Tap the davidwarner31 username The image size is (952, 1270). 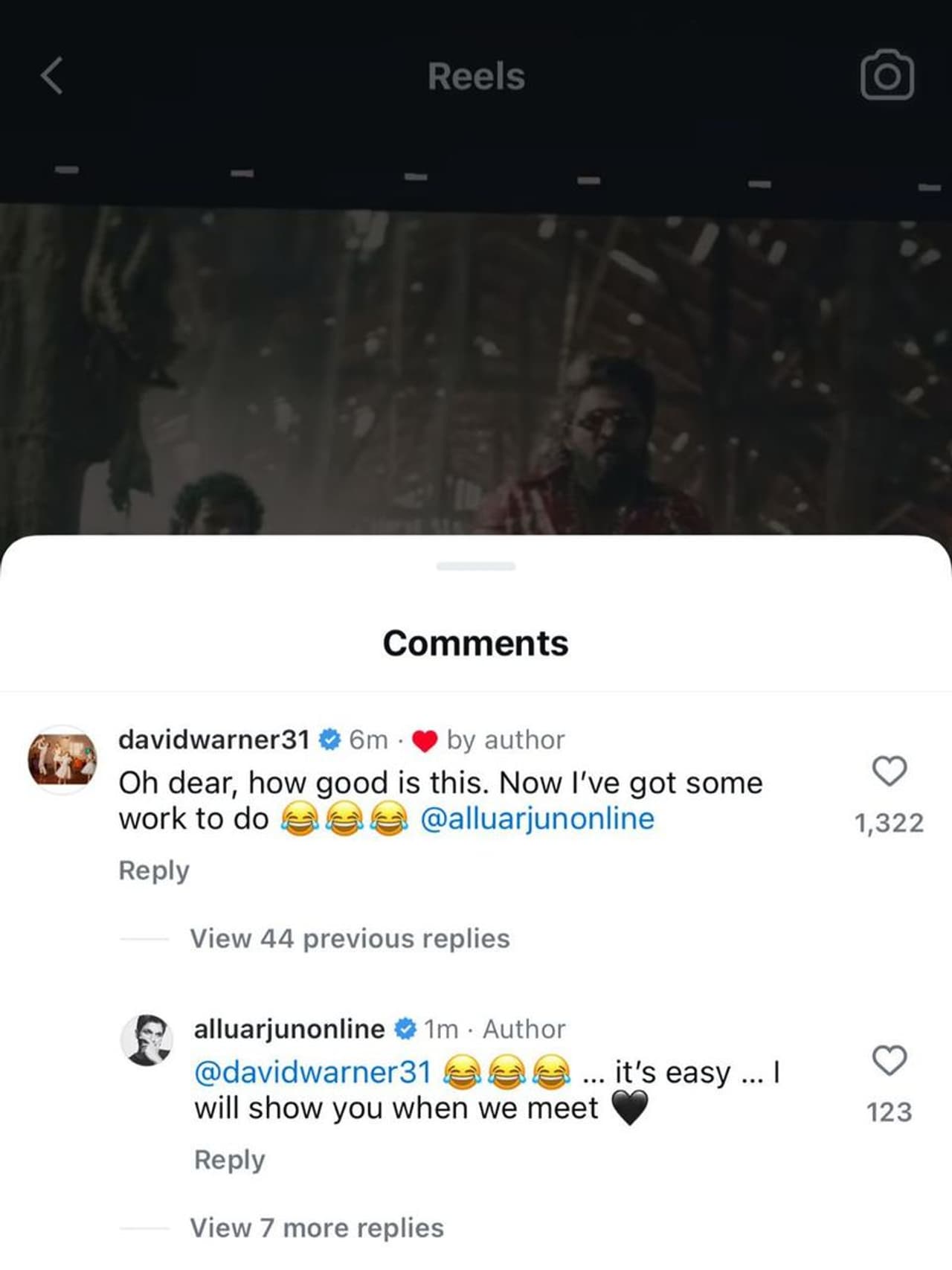pos(213,740)
